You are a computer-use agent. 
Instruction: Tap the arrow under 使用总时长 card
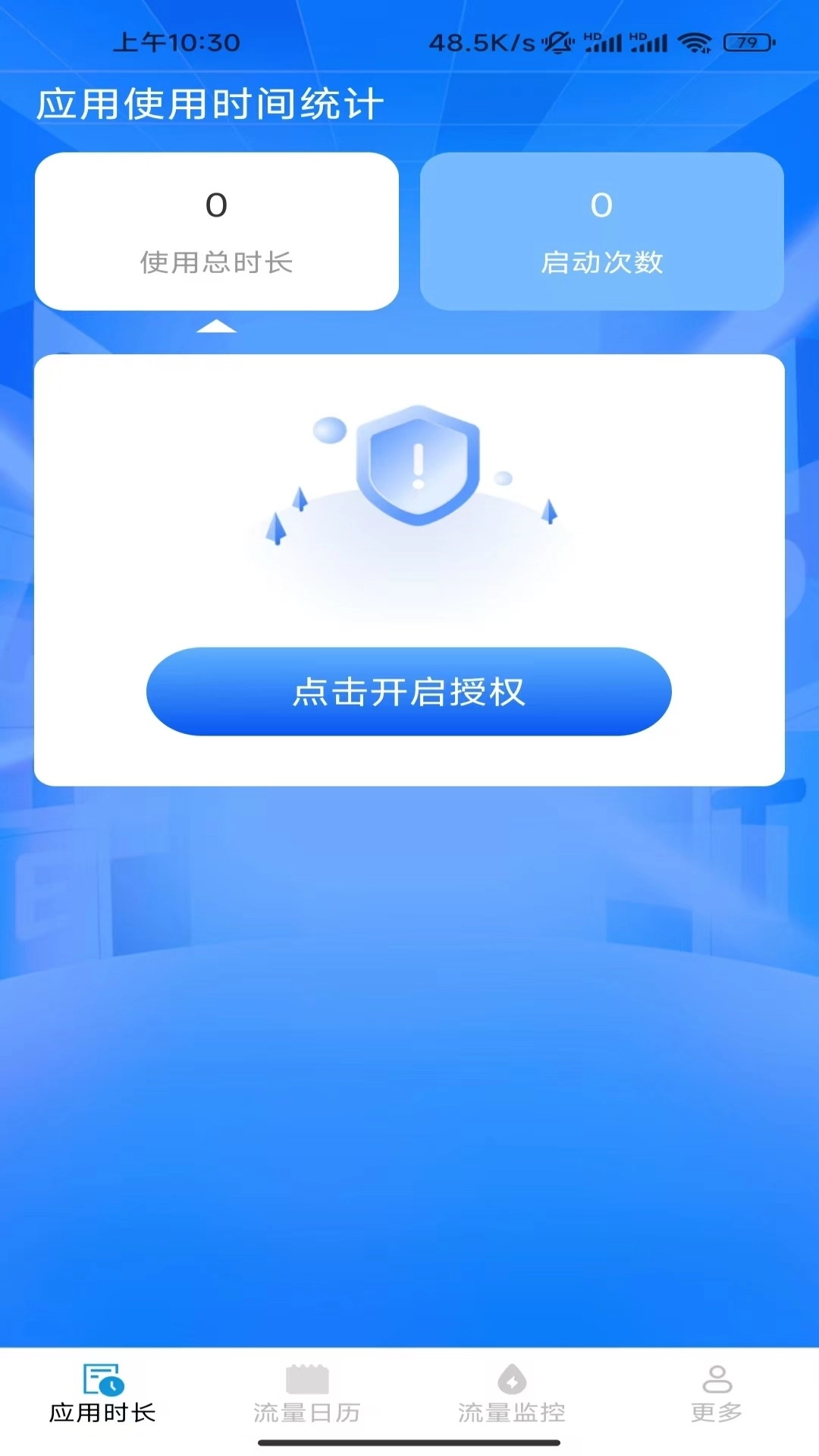[x=218, y=328]
